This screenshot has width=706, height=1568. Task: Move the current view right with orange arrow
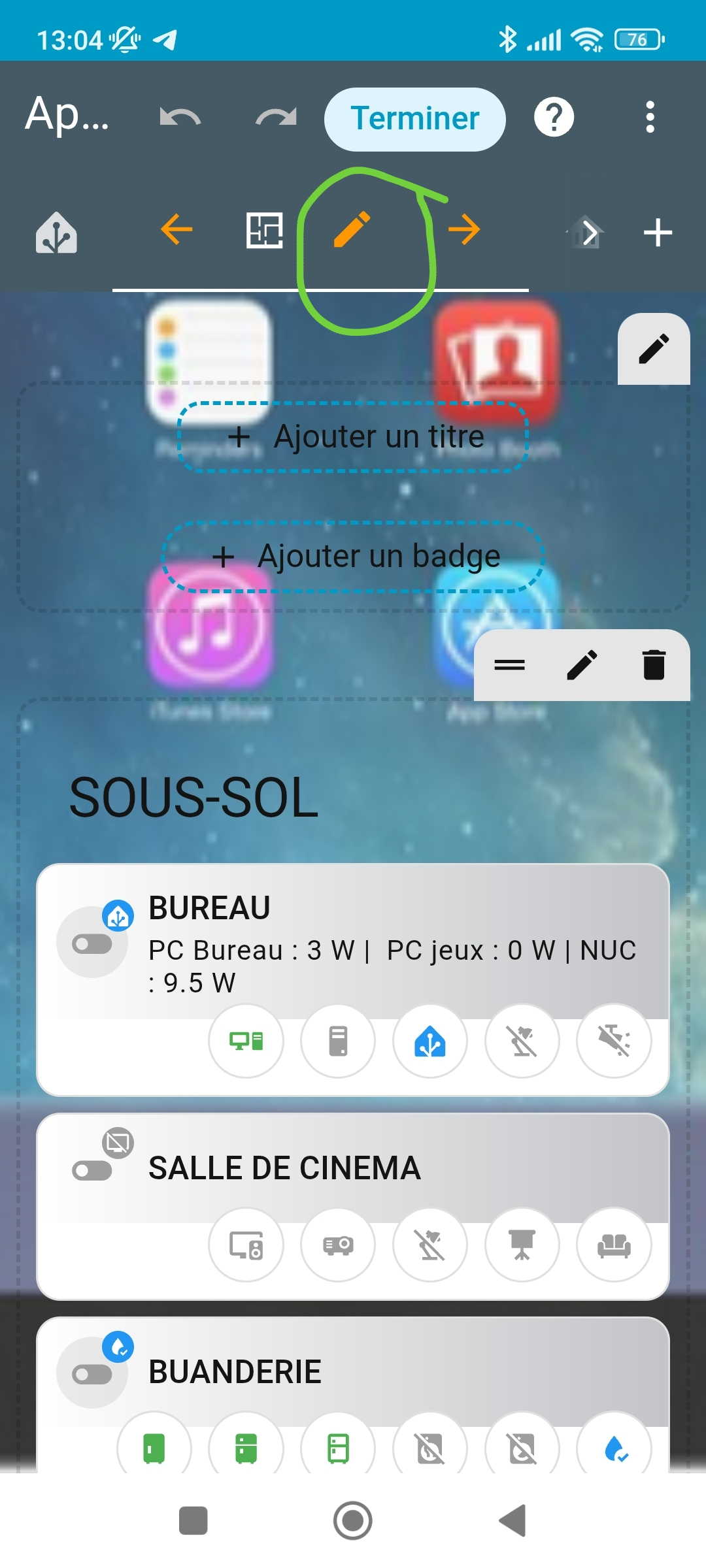click(464, 230)
